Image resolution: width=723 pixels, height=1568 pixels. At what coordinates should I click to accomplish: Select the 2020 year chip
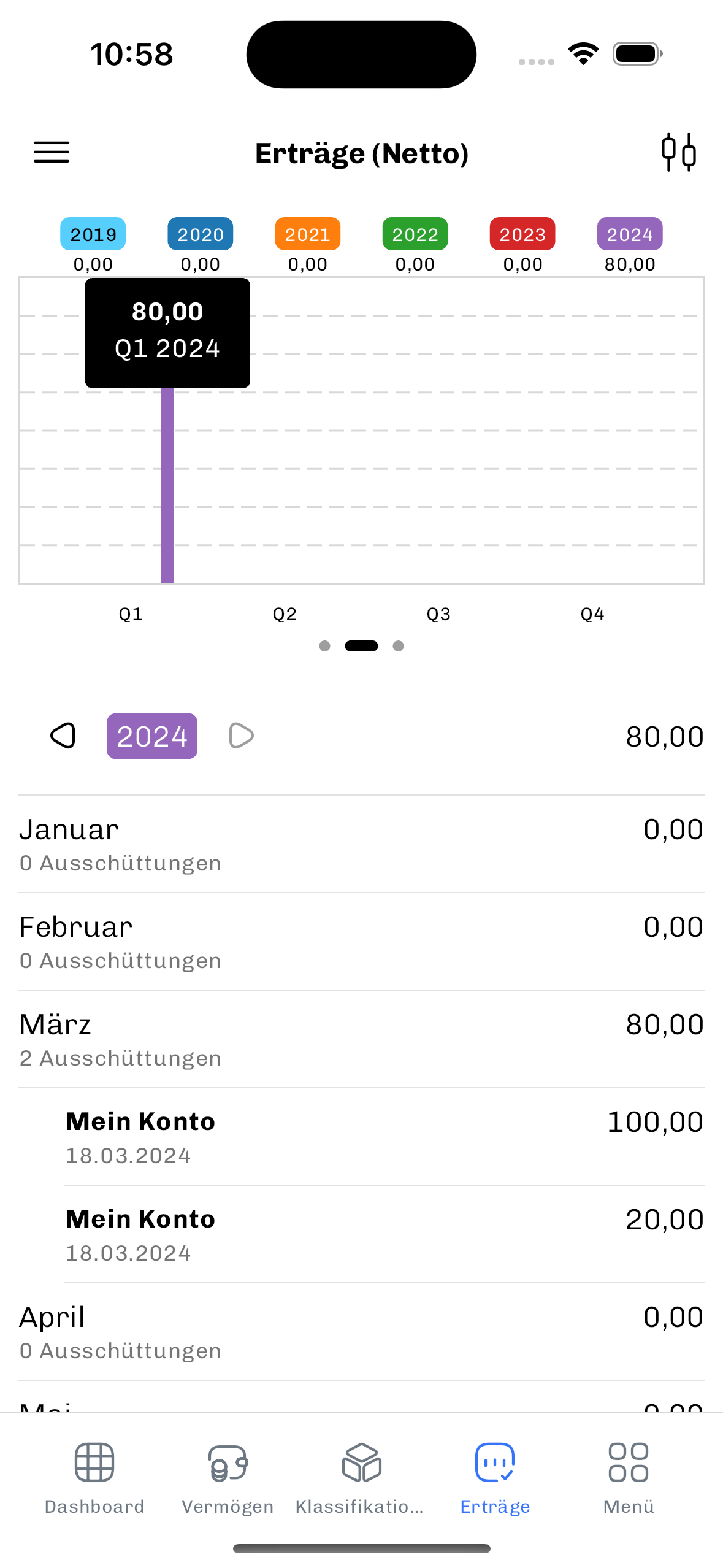pos(201,234)
